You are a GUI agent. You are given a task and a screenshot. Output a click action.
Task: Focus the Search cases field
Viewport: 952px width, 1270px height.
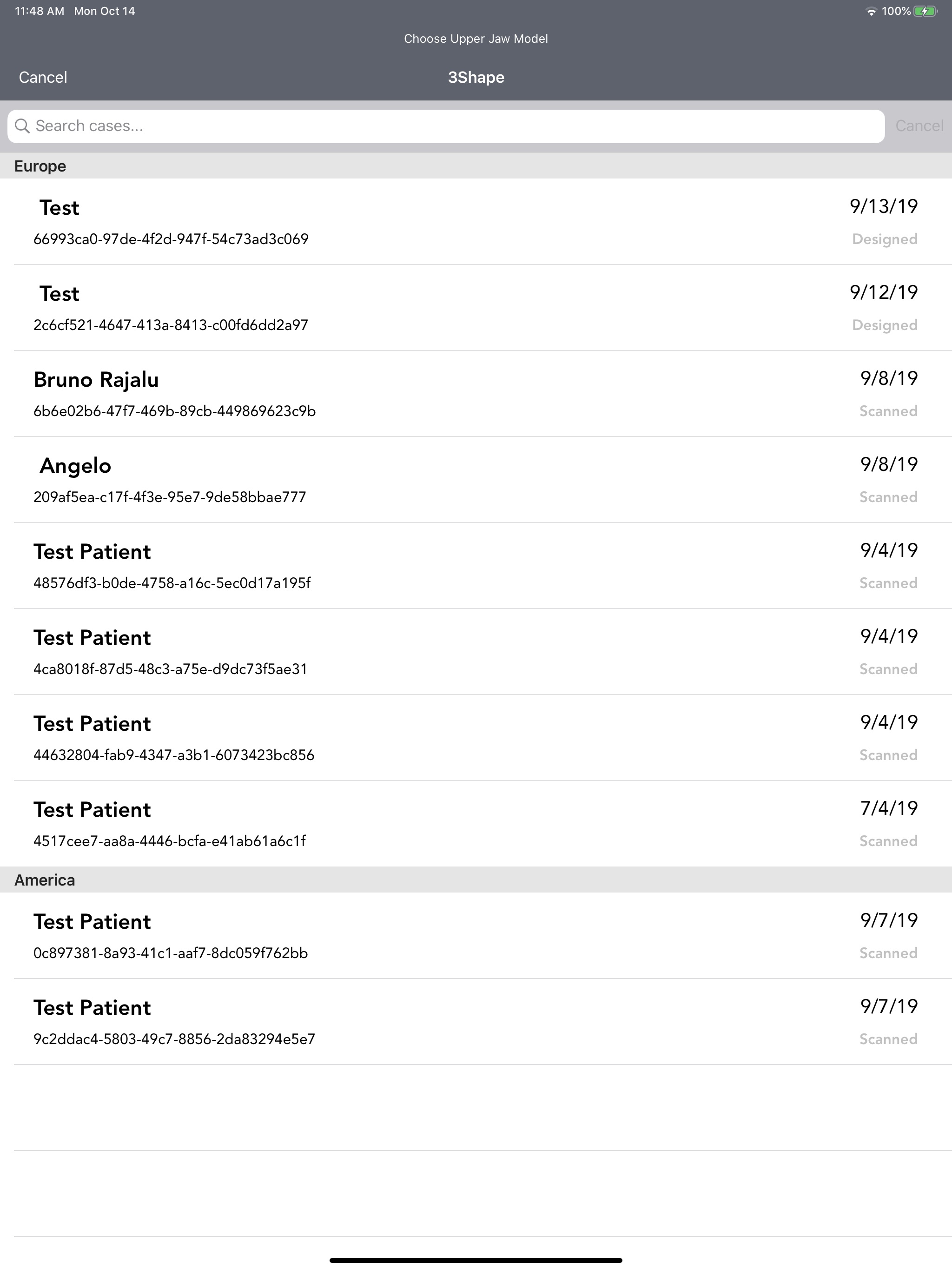446,126
